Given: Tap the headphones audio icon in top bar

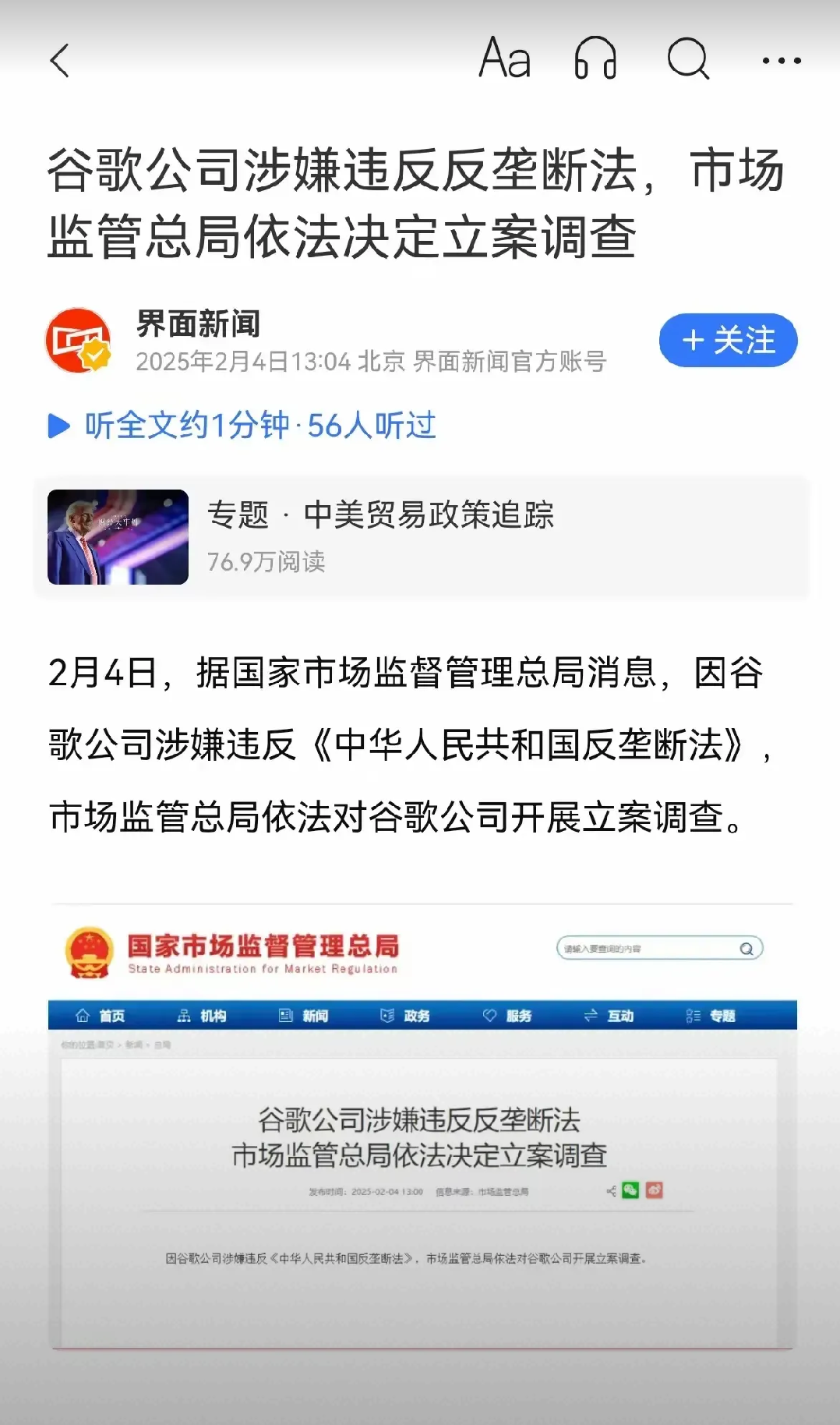Looking at the screenshot, I should 595,58.
